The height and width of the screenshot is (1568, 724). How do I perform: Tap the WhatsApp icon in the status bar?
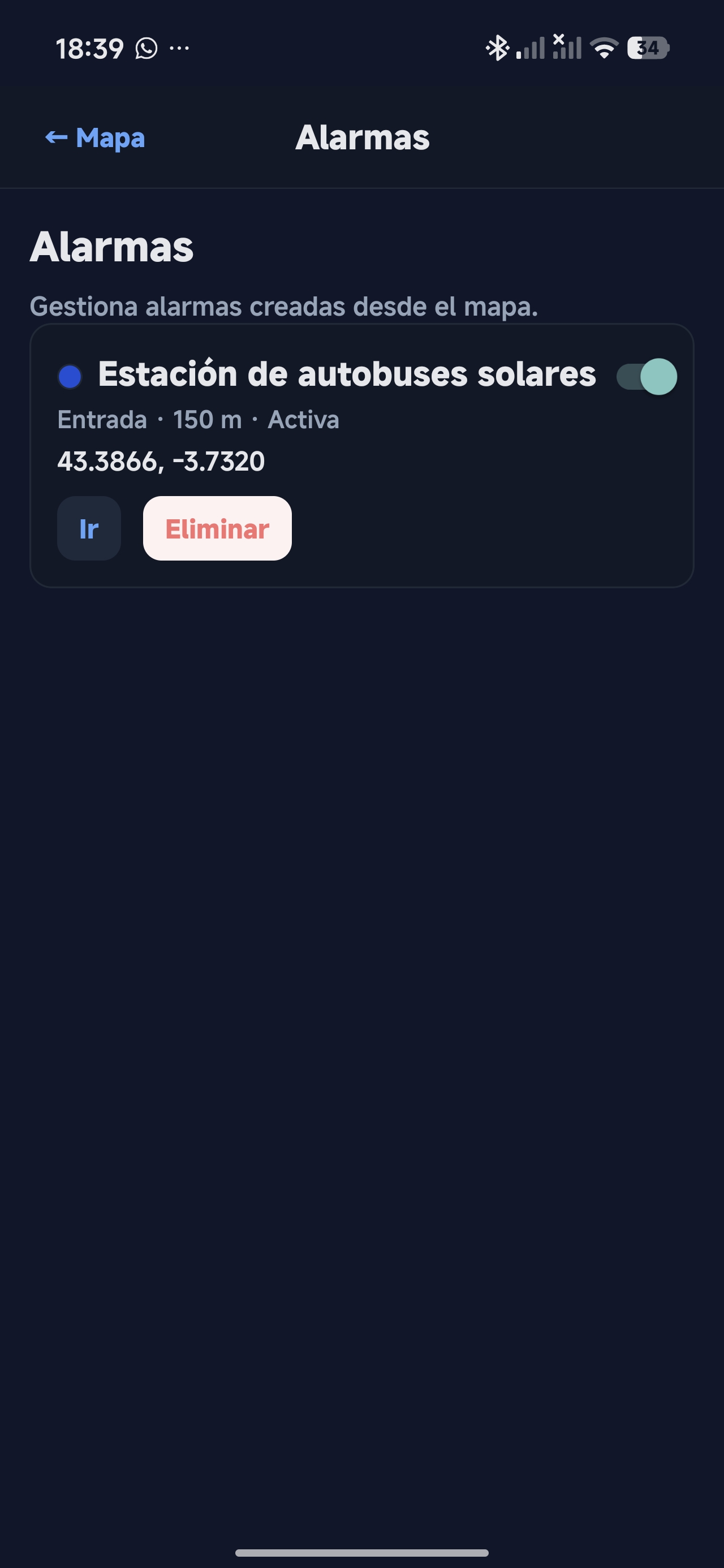click(146, 49)
